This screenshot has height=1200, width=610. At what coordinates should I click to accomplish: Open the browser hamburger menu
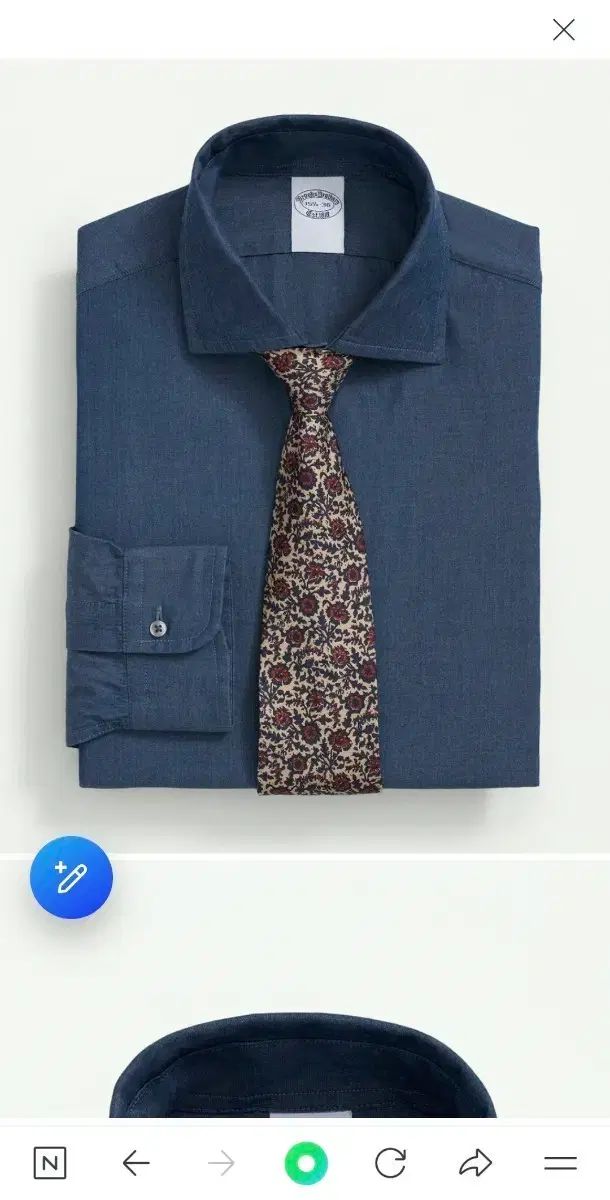[x=560, y=1163]
